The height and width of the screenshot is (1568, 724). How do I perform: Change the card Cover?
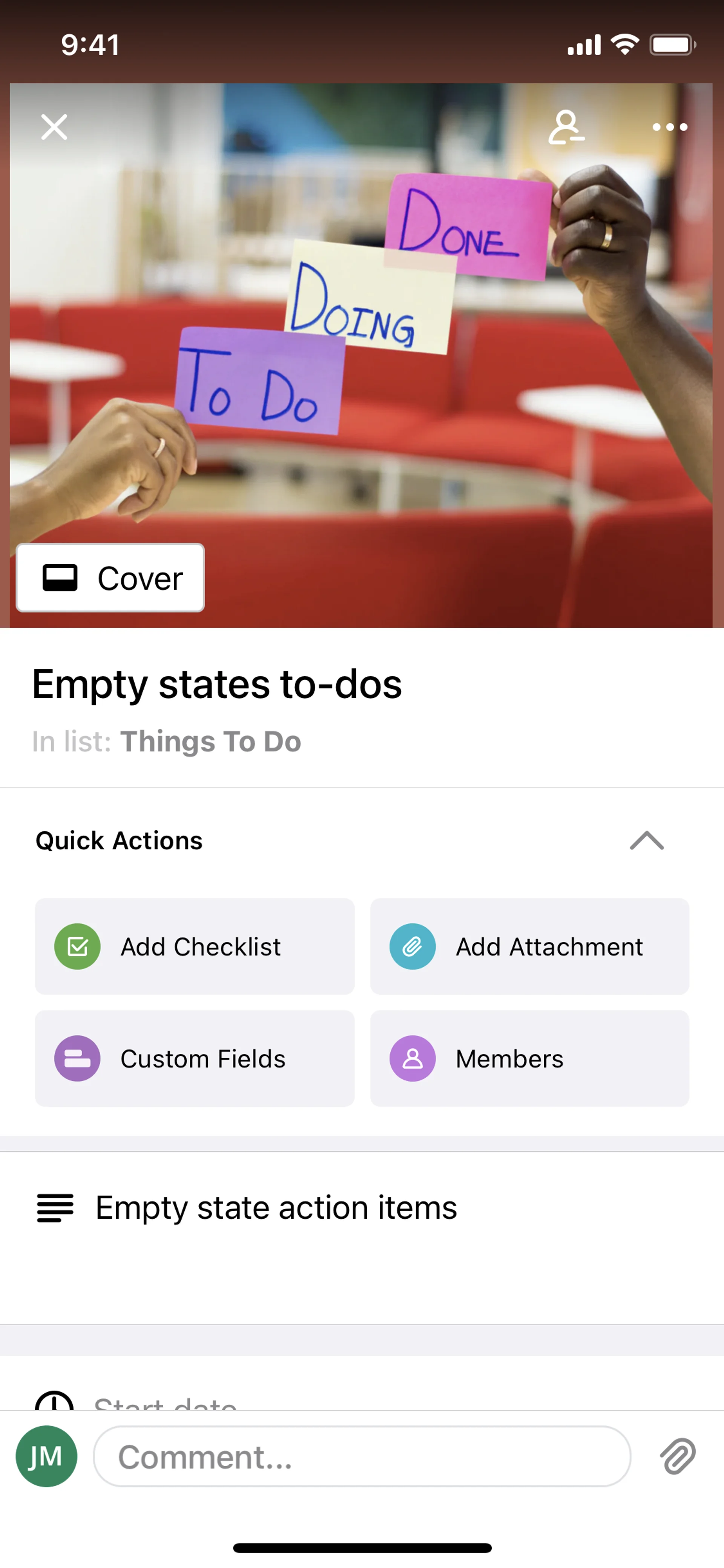coord(110,577)
